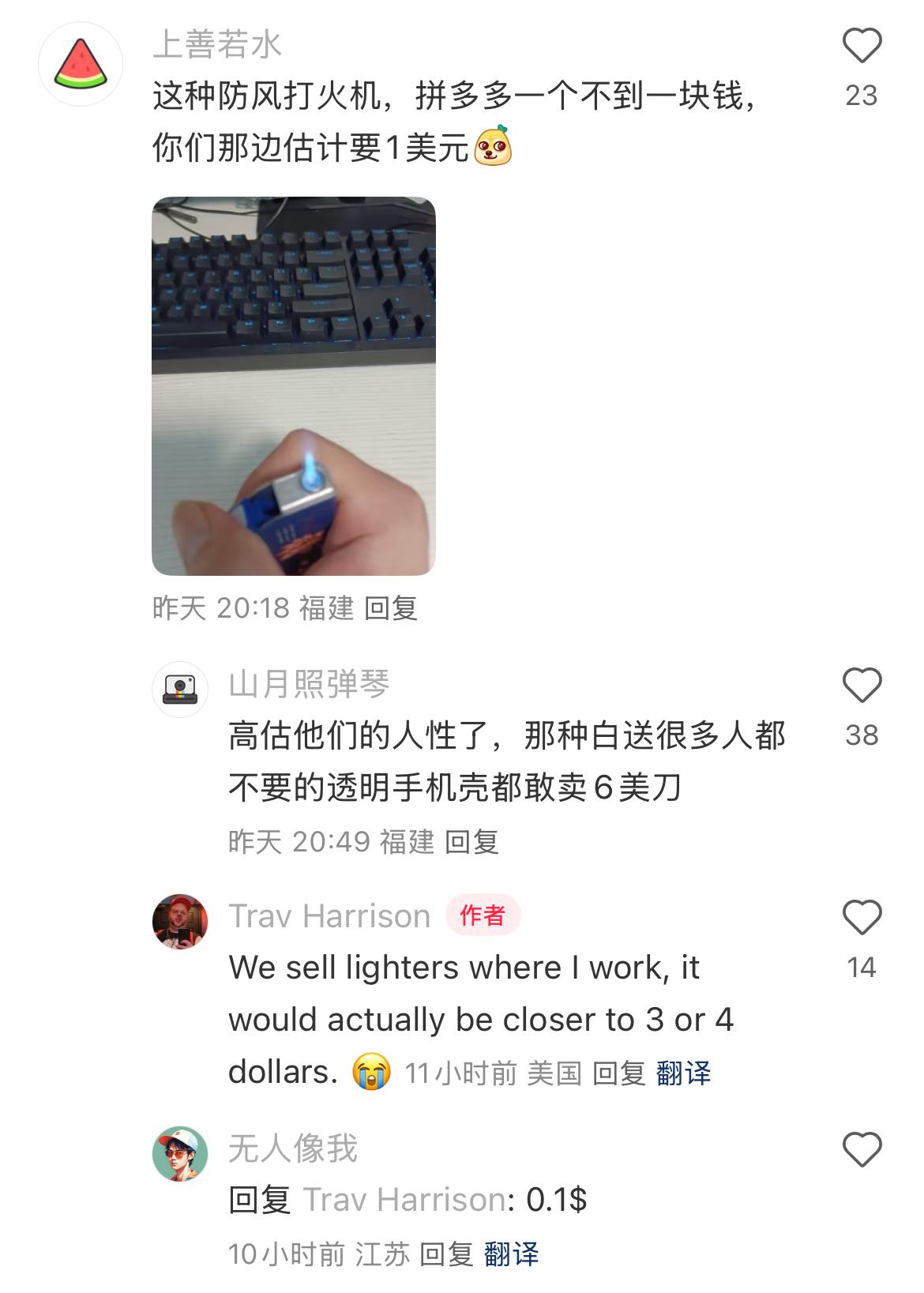Tap the username Trav Harrison
The height and width of the screenshot is (1293, 924).
[x=329, y=916]
